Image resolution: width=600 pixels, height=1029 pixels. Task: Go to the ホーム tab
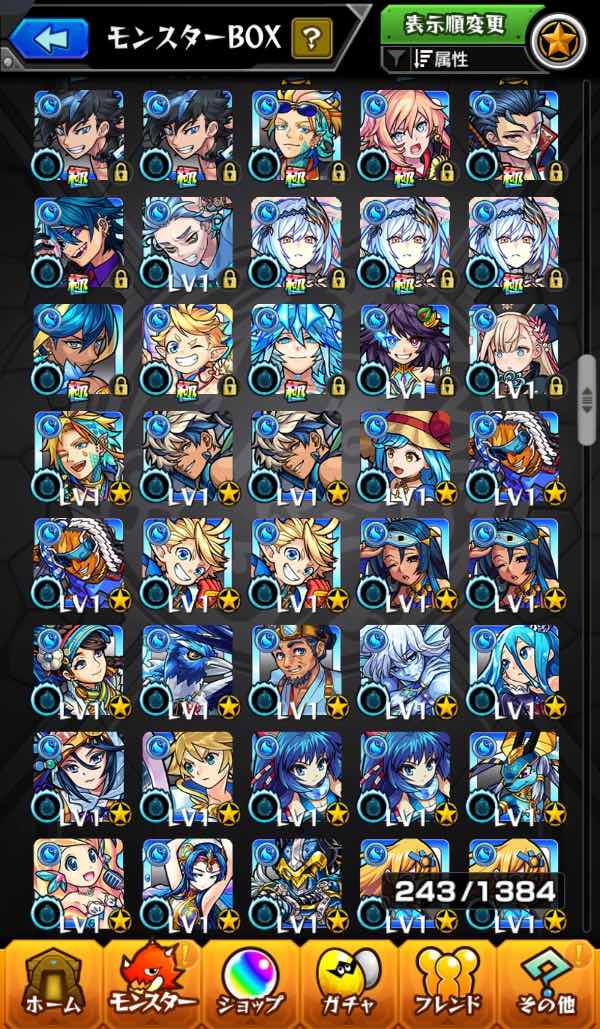point(50,983)
